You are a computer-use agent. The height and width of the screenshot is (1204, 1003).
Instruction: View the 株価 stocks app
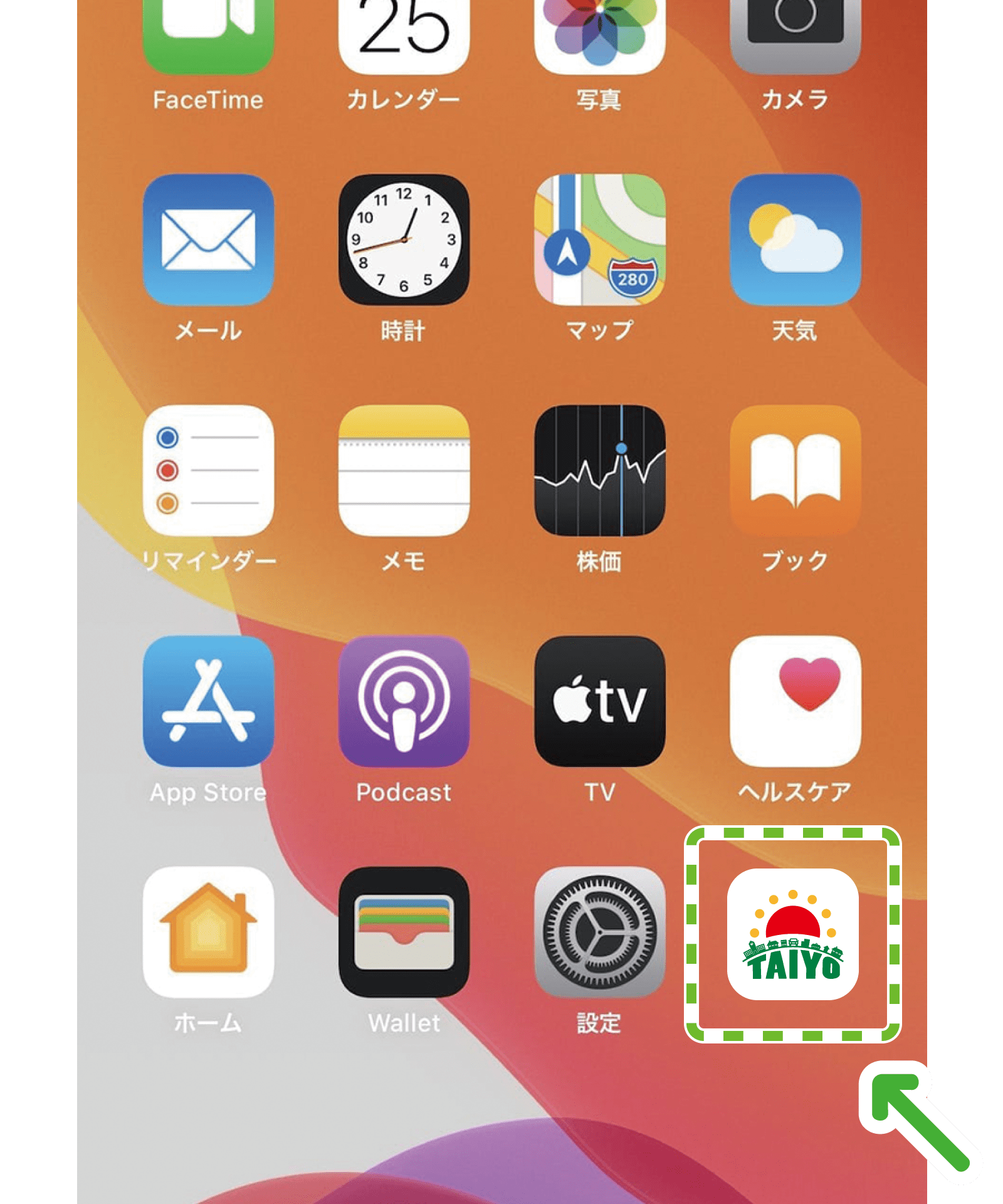point(599,470)
